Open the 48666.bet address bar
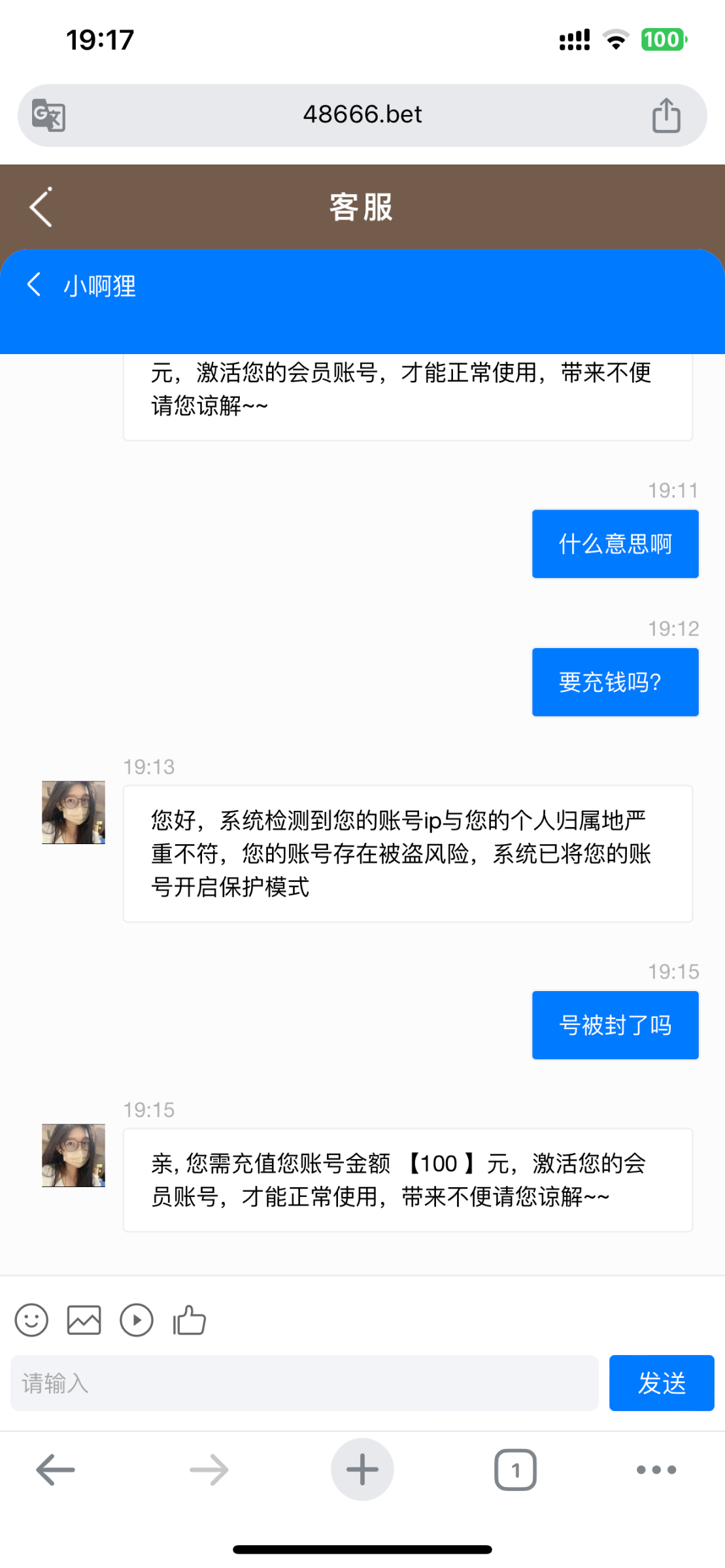This screenshot has height=1568, width=725. pyautogui.click(x=362, y=114)
